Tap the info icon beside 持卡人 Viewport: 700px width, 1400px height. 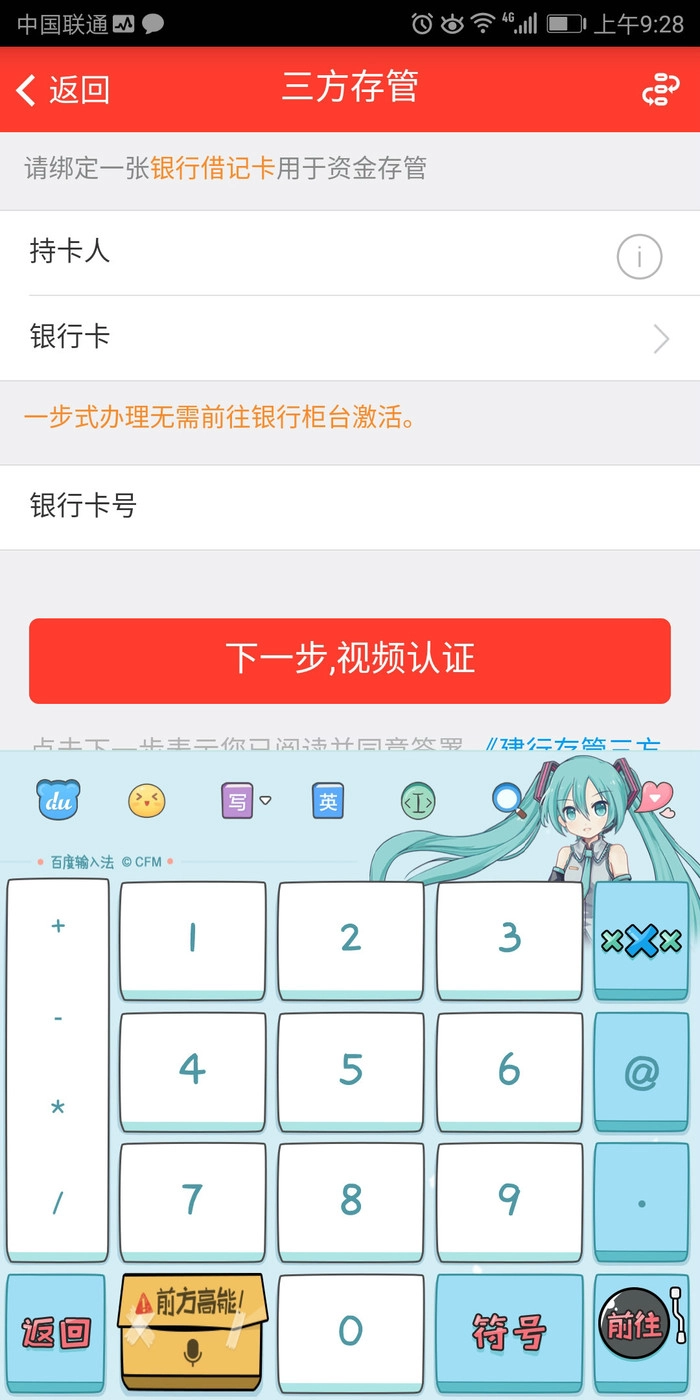coord(639,257)
